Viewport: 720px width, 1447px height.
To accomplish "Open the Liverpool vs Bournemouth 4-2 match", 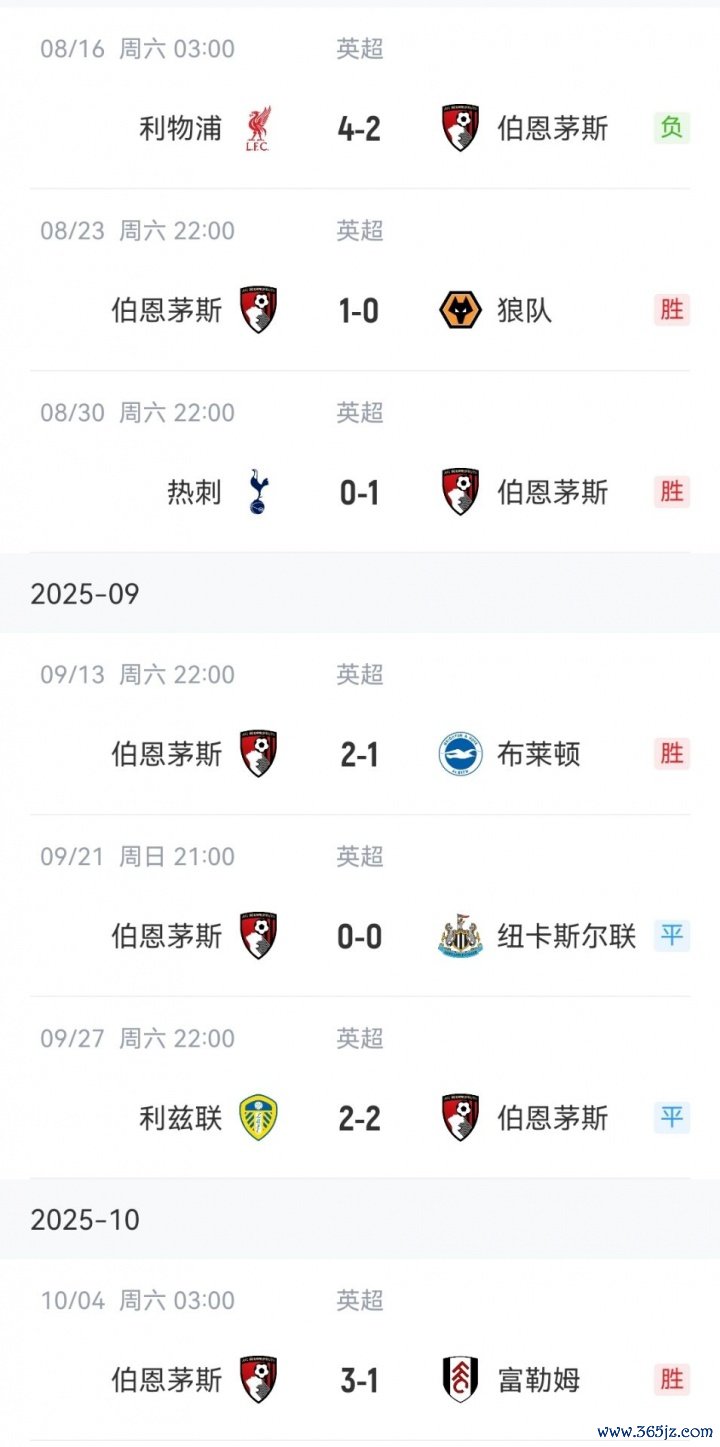I will tap(359, 129).
